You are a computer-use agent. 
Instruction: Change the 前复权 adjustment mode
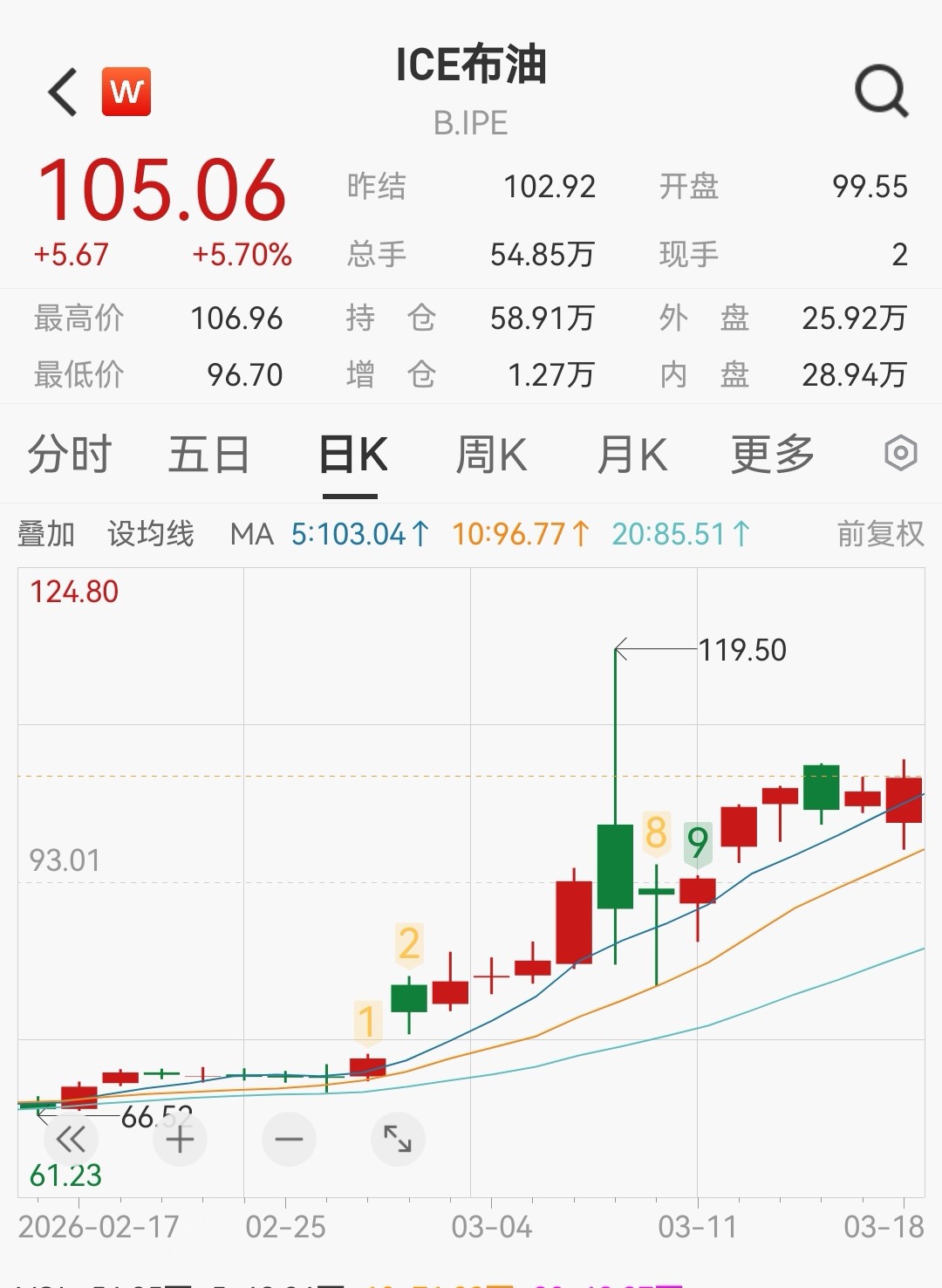tap(879, 533)
